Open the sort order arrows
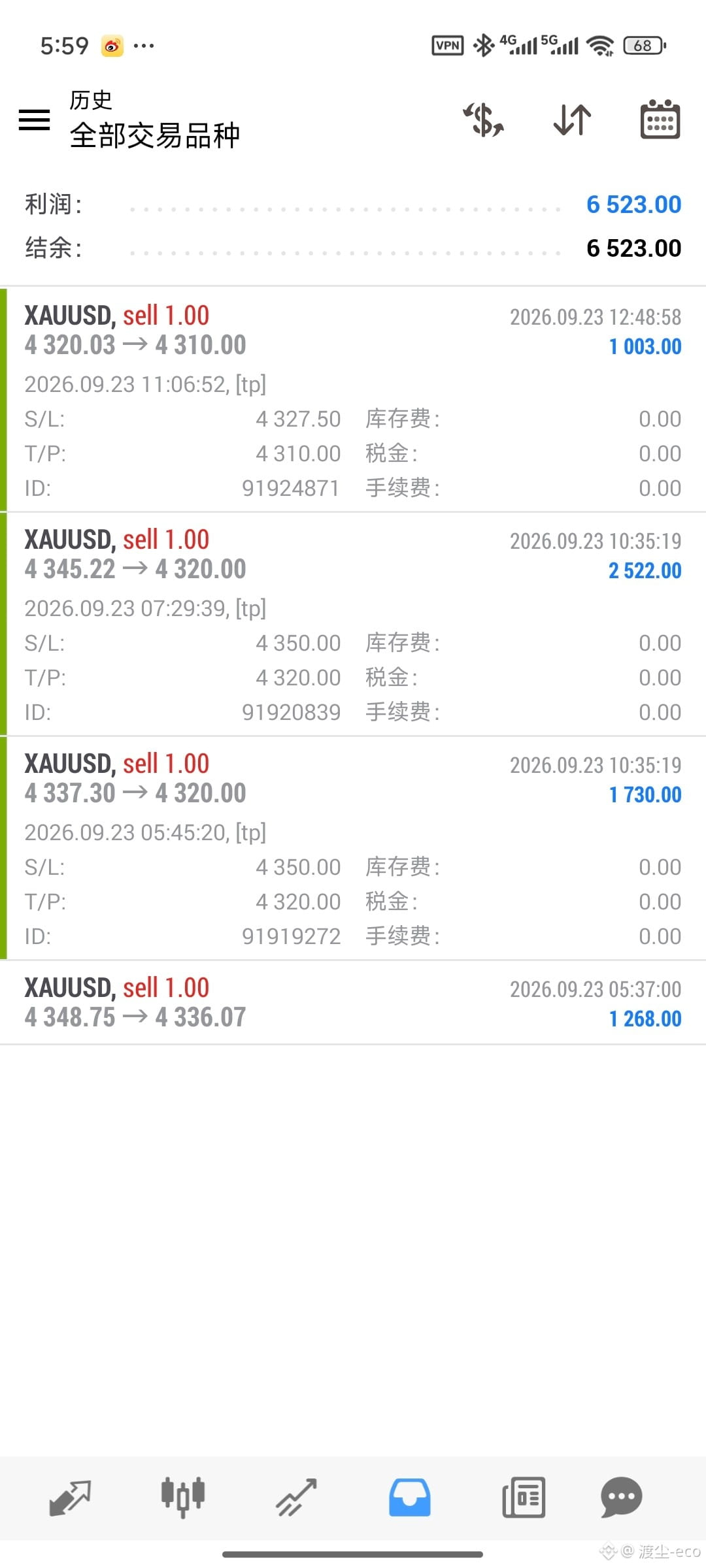Viewport: 706px width, 1568px height. (573, 120)
